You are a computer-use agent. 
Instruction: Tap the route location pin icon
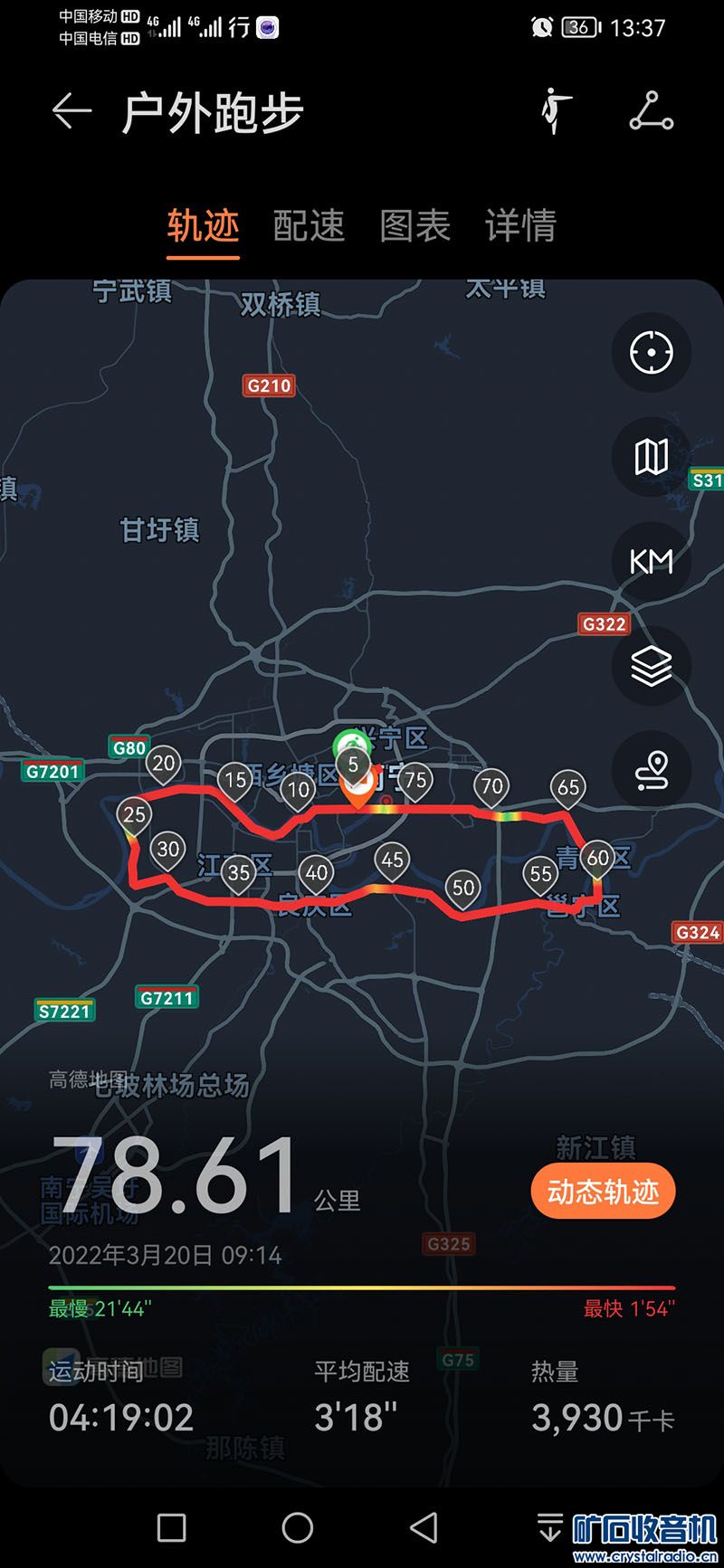click(652, 771)
